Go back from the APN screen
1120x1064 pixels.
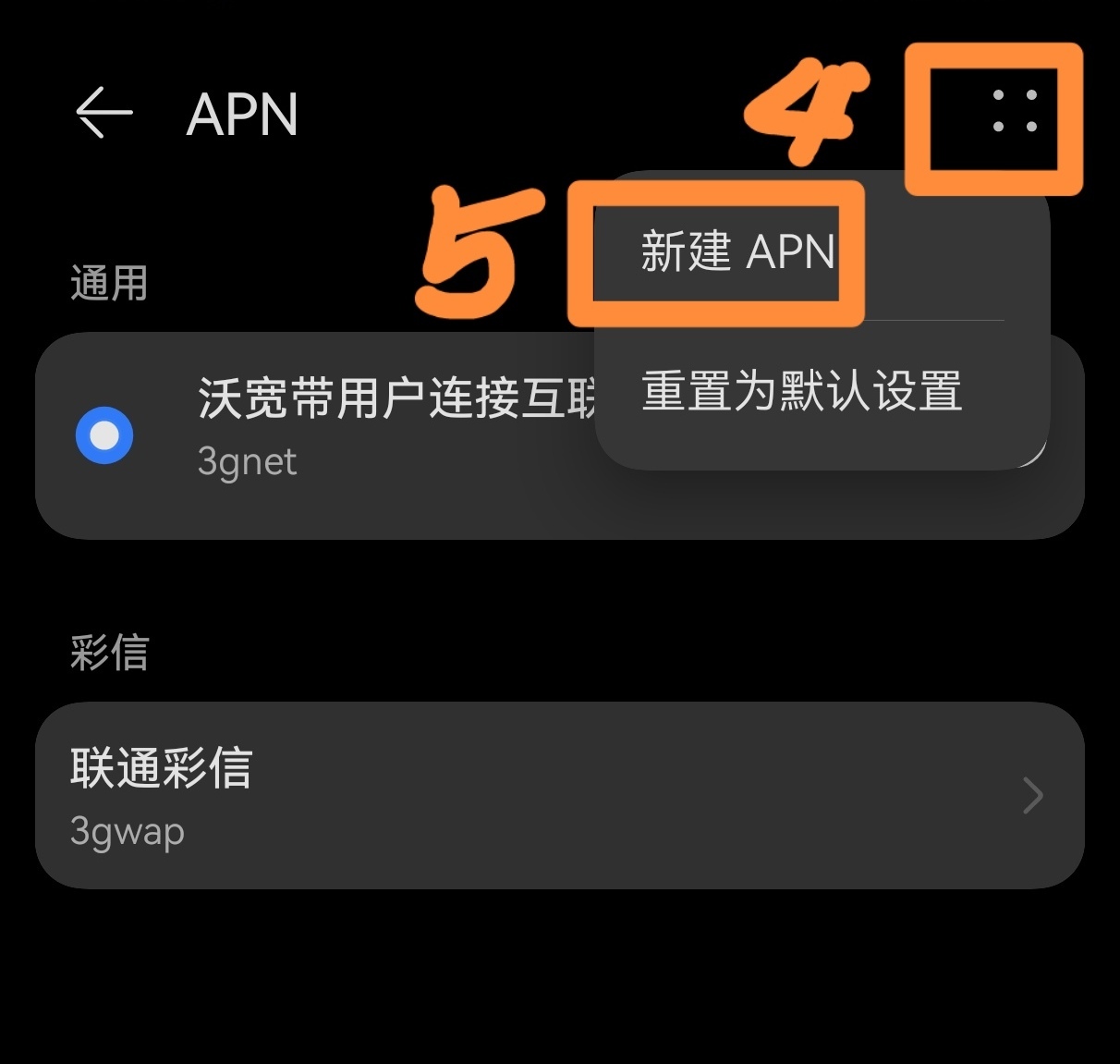pyautogui.click(x=103, y=114)
